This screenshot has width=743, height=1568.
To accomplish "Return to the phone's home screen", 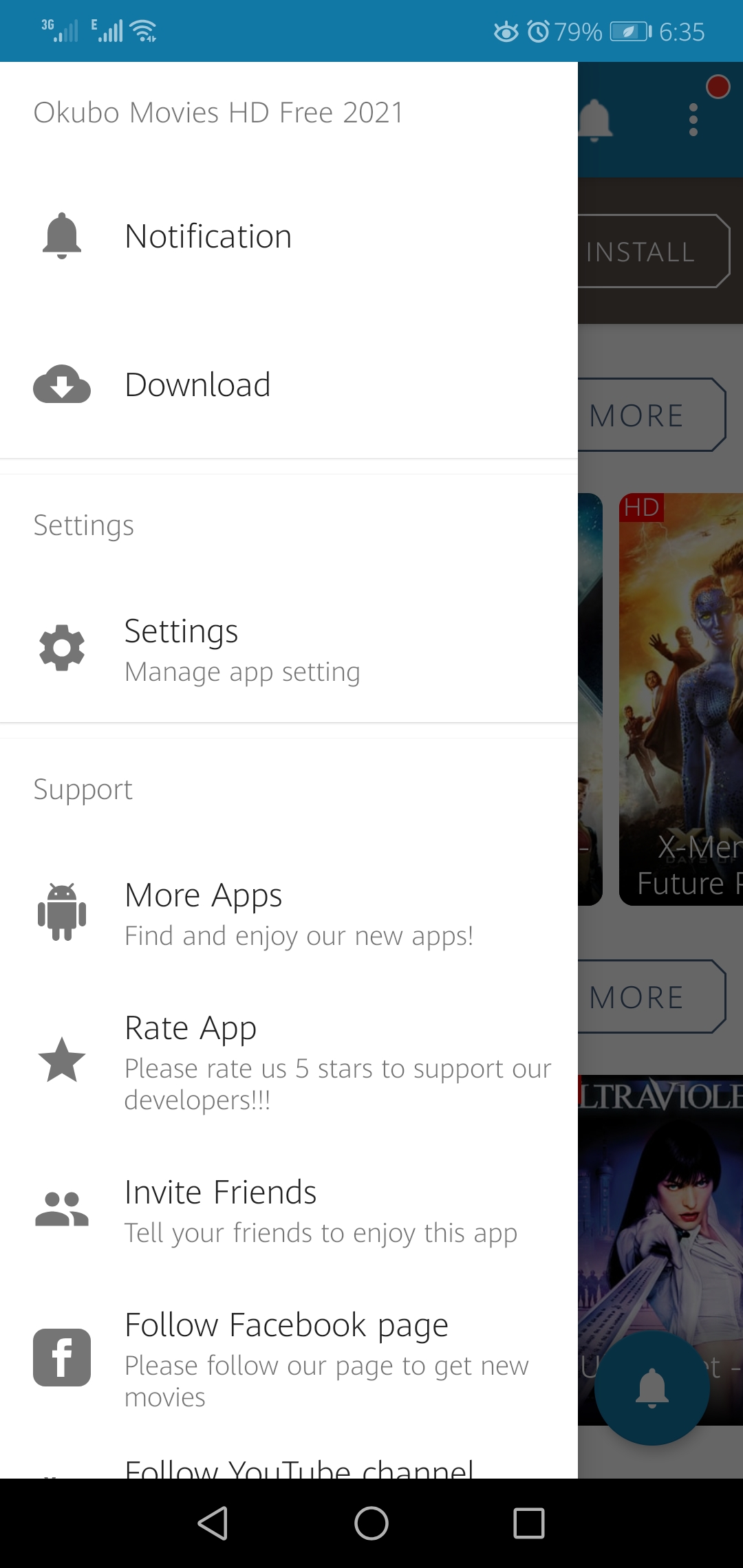I will [371, 1523].
